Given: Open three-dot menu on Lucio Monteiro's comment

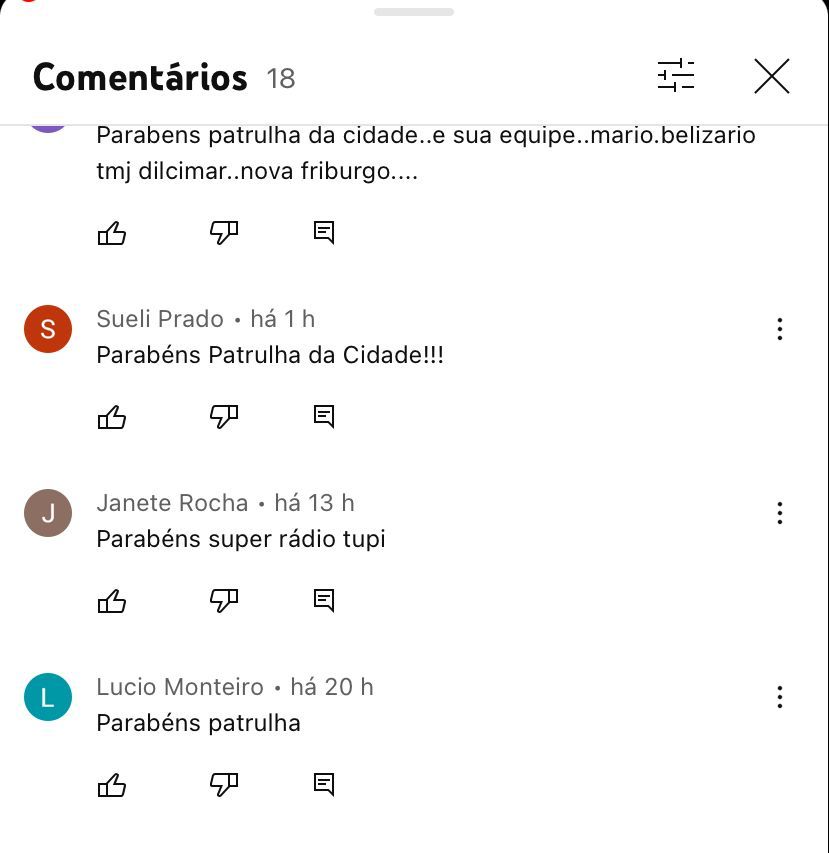Looking at the screenshot, I should point(780,697).
